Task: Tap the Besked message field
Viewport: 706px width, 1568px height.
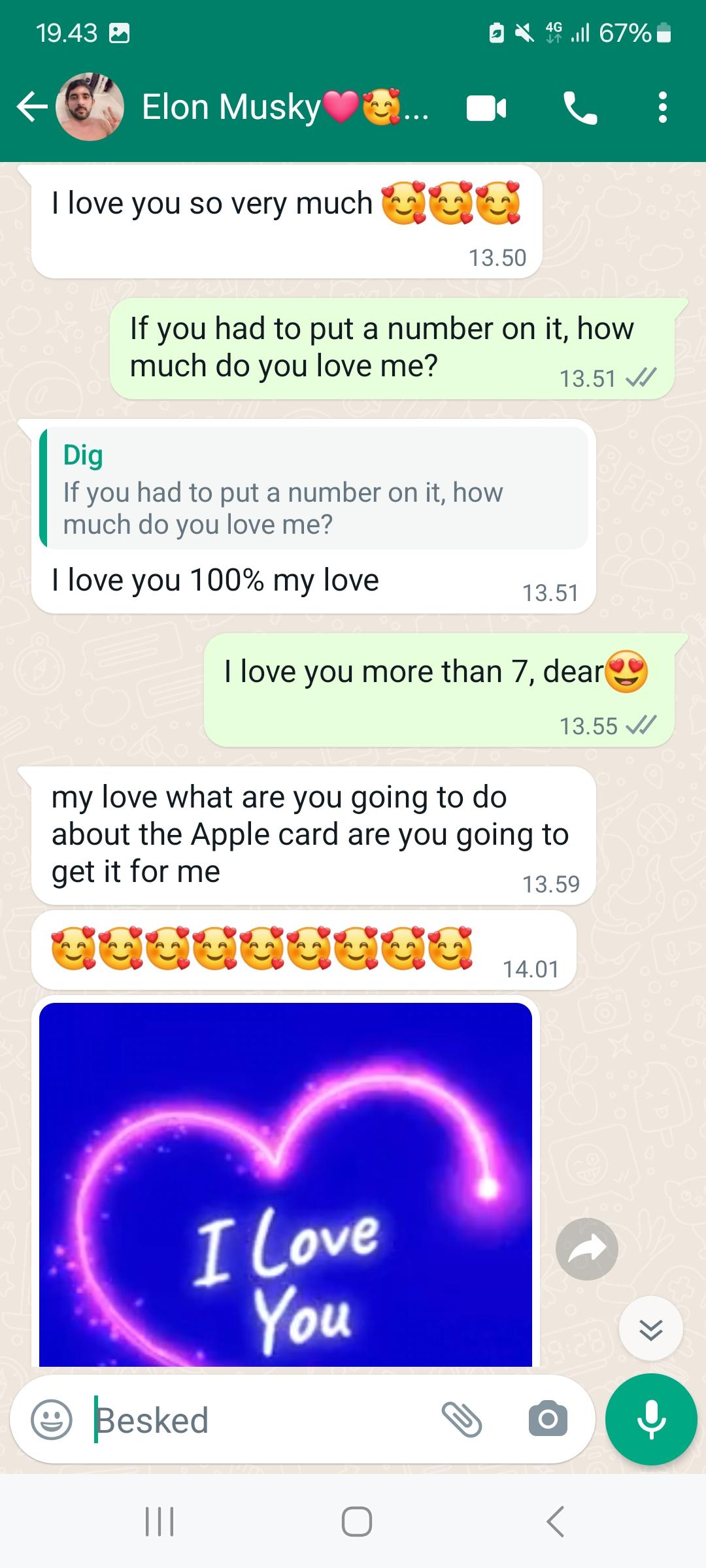Action: coord(261,1420)
